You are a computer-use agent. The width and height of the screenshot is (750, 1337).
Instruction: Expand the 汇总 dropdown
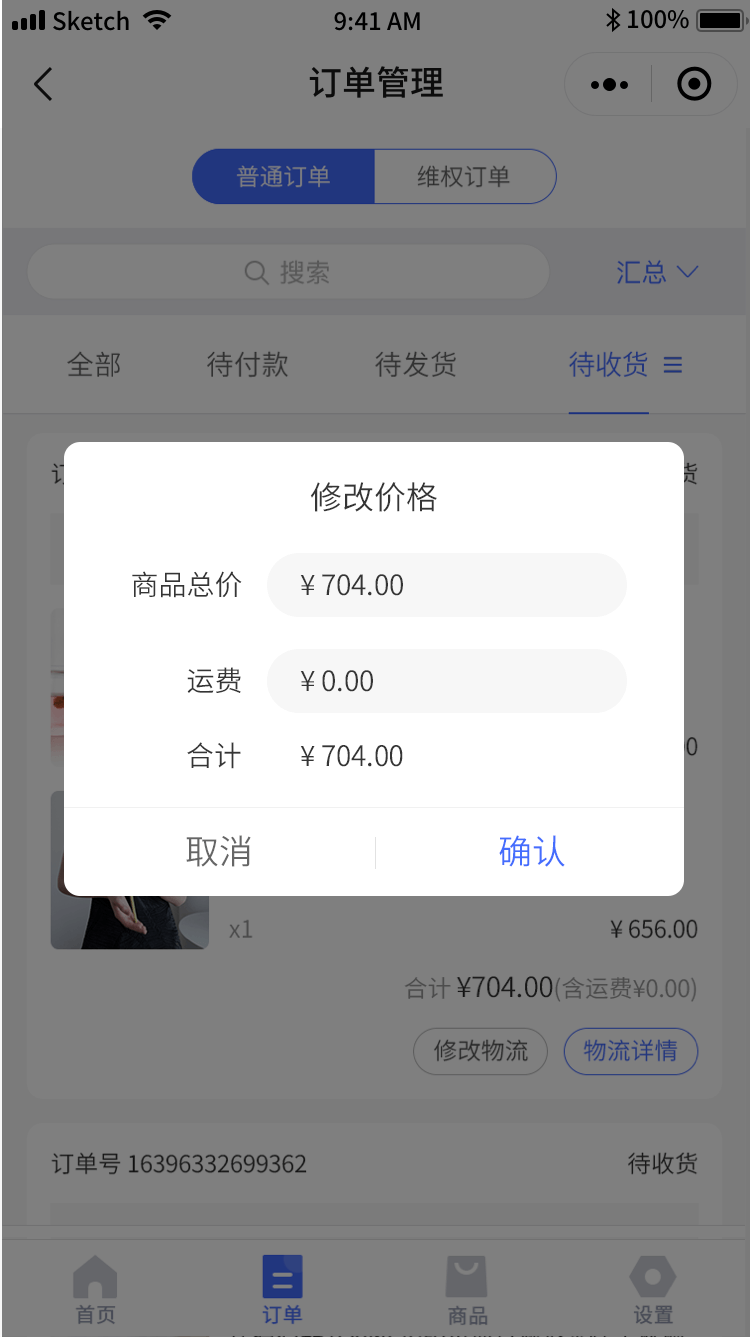click(656, 272)
